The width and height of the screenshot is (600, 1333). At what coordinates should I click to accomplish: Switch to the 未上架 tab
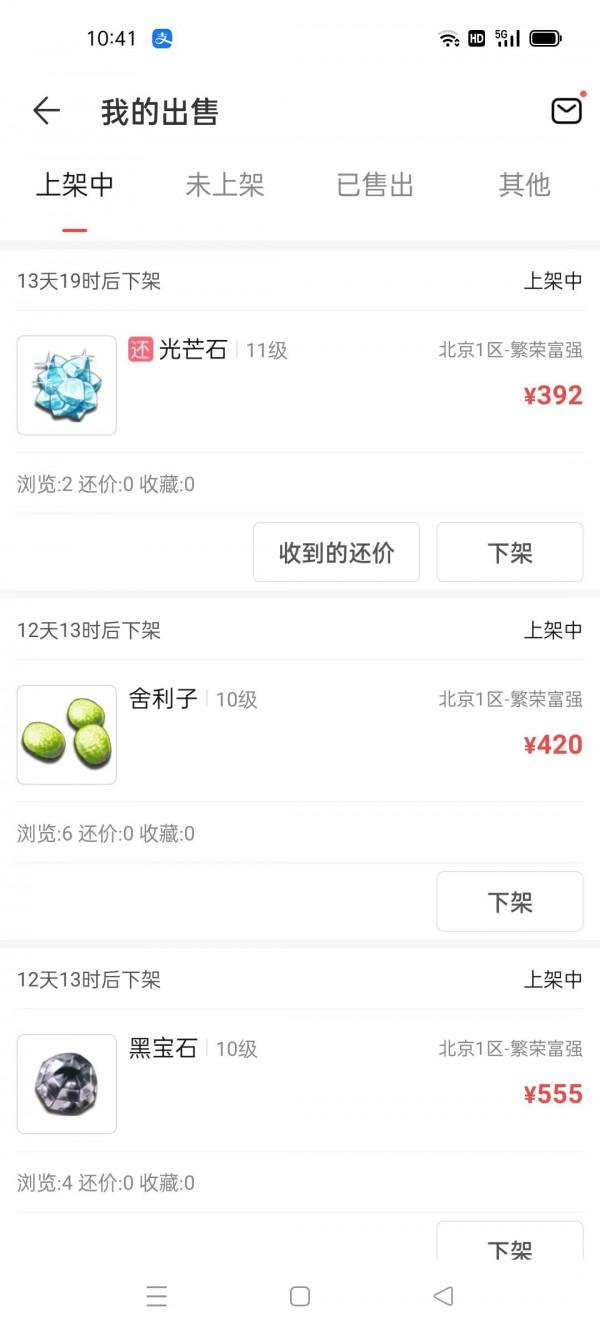(x=225, y=185)
